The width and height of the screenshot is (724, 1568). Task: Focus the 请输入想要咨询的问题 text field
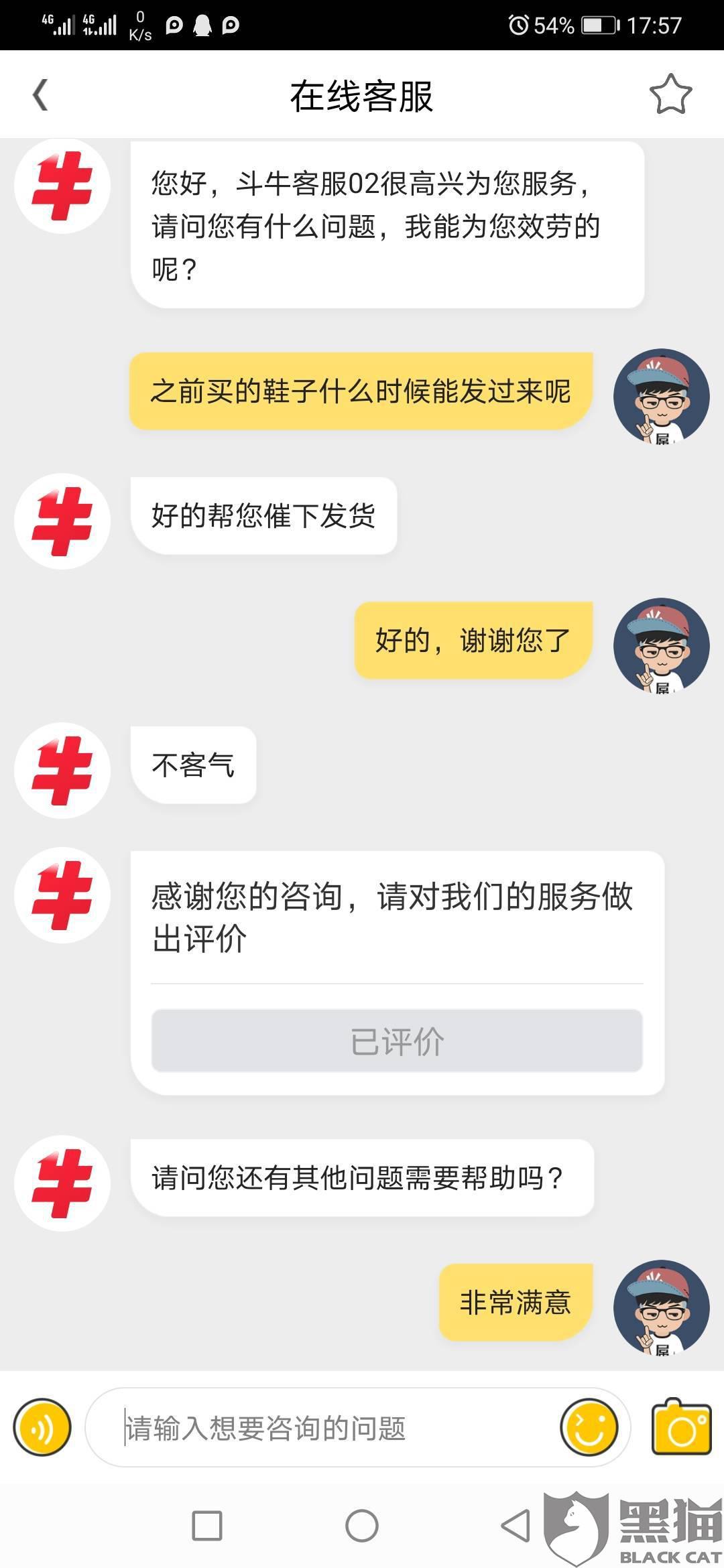click(x=322, y=1427)
